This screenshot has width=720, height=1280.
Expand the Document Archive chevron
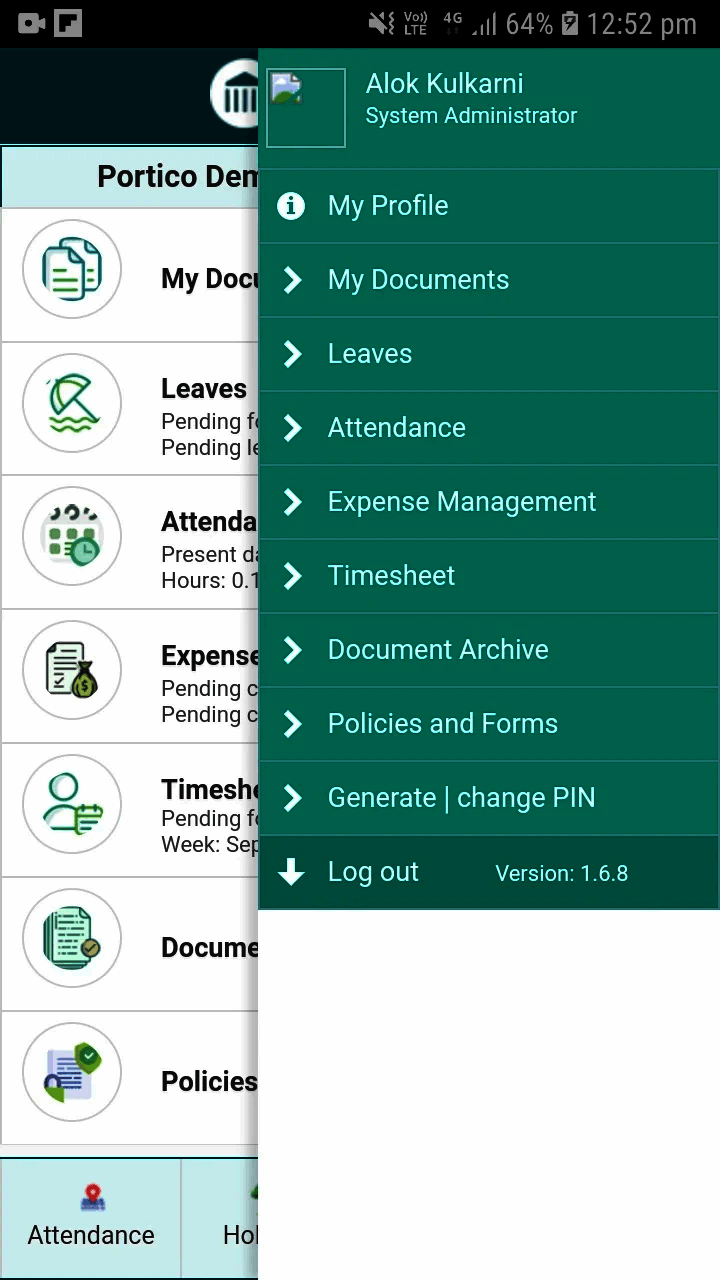click(290, 649)
